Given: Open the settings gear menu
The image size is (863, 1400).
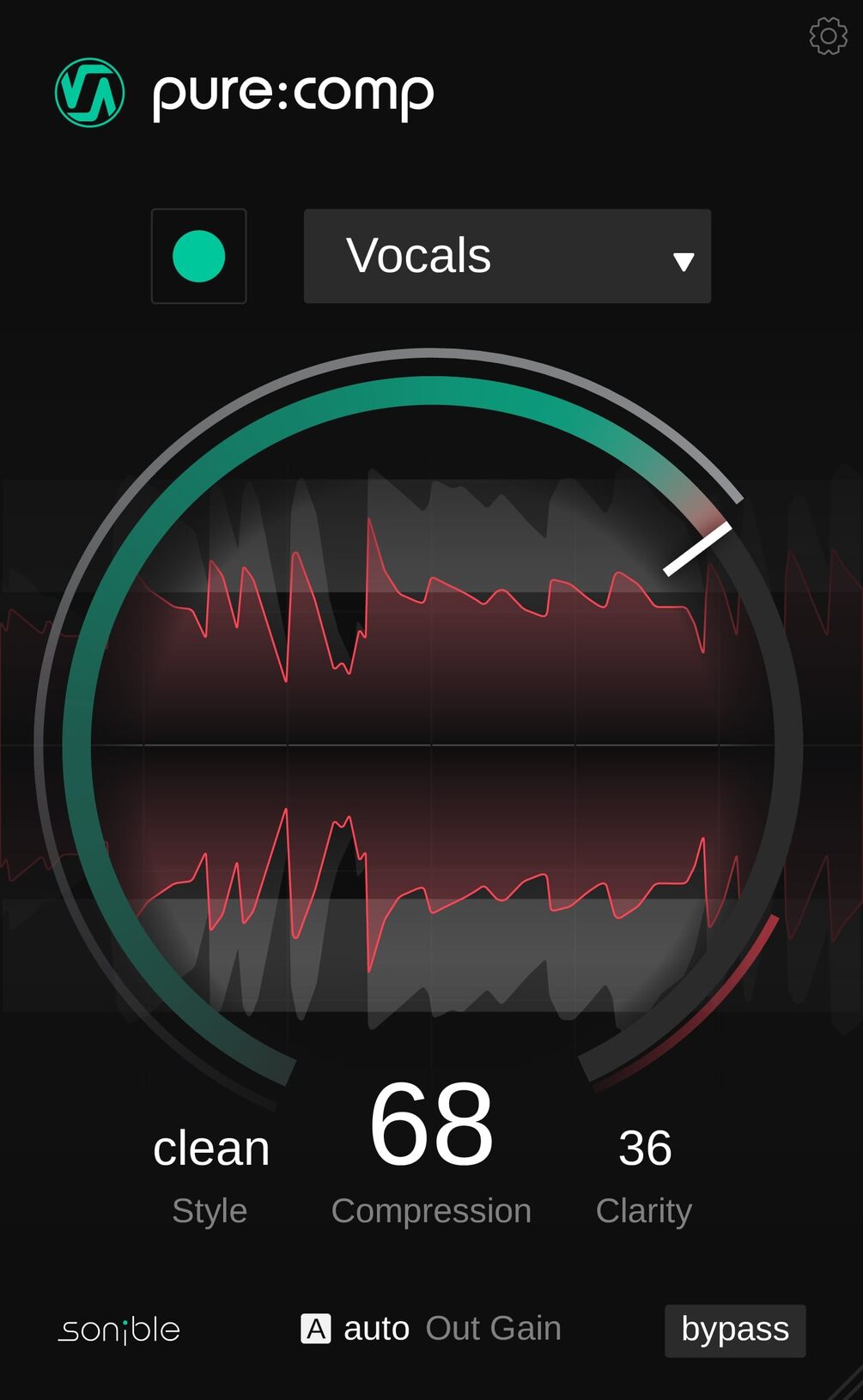Looking at the screenshot, I should pos(827,36).
